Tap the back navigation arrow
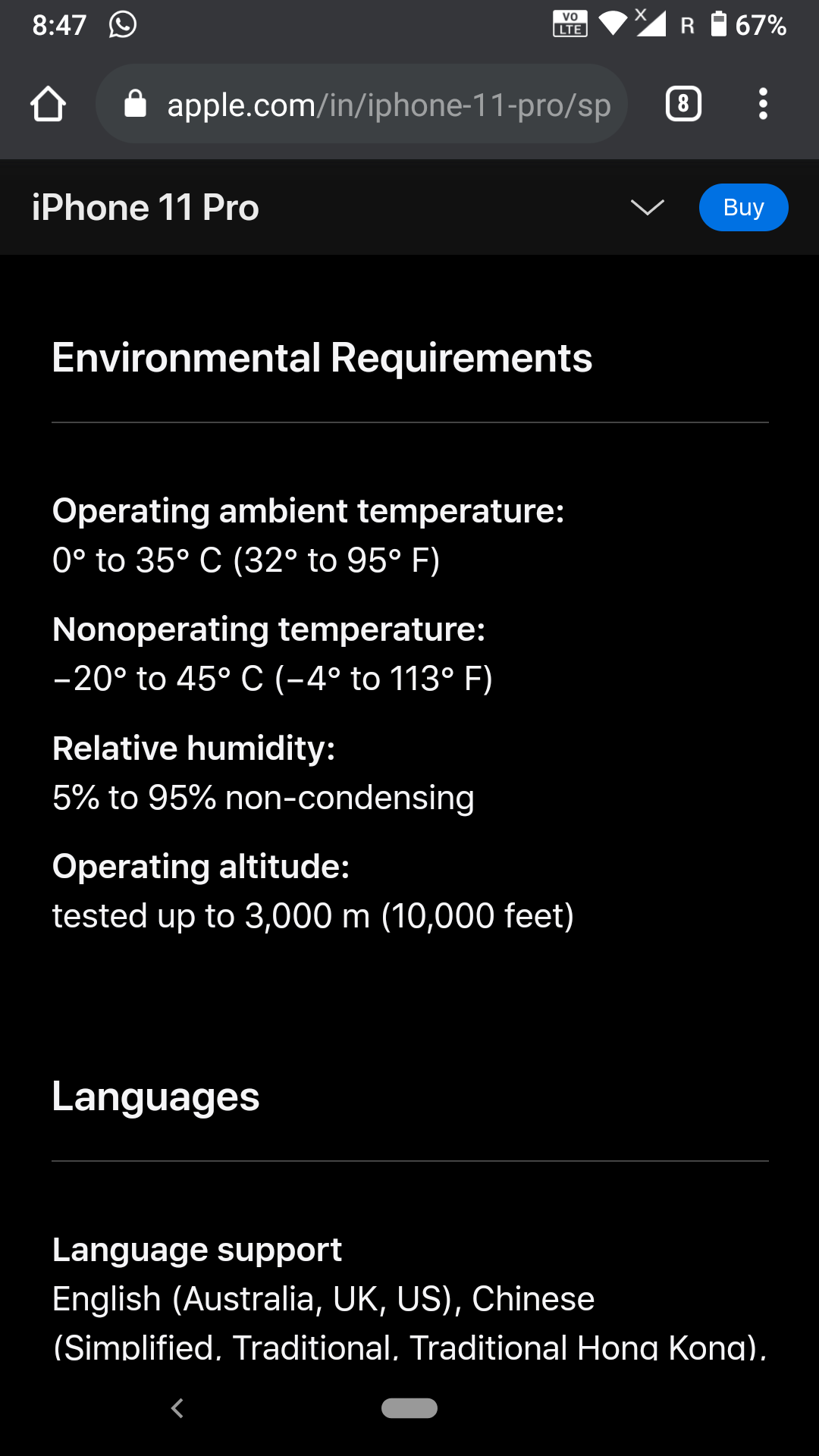 pyautogui.click(x=177, y=1408)
